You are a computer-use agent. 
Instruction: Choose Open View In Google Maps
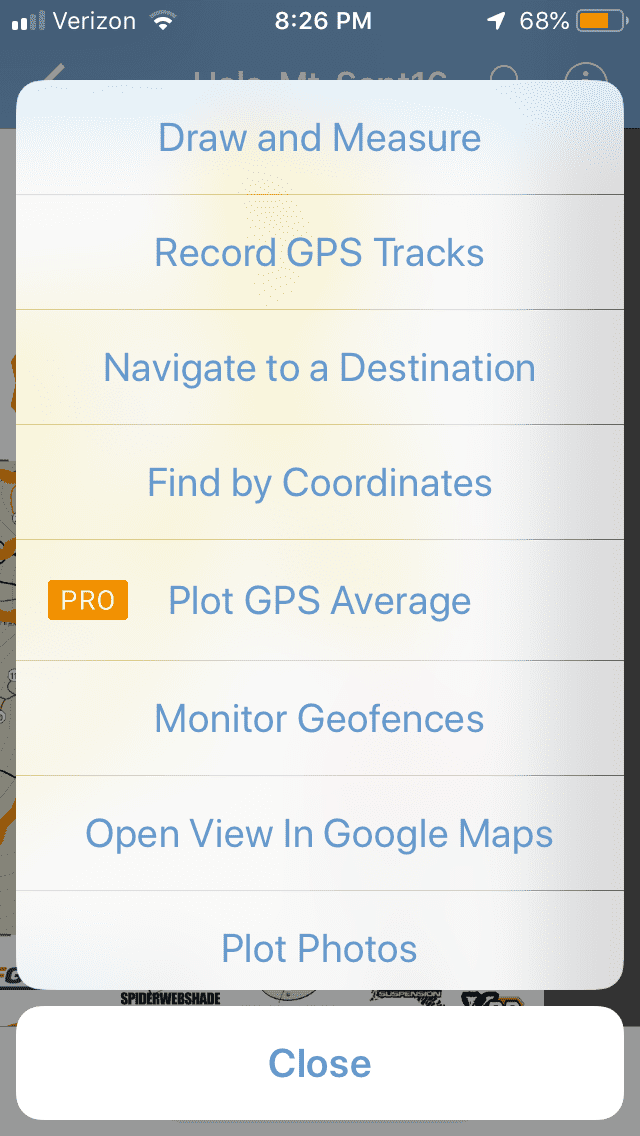click(x=320, y=833)
